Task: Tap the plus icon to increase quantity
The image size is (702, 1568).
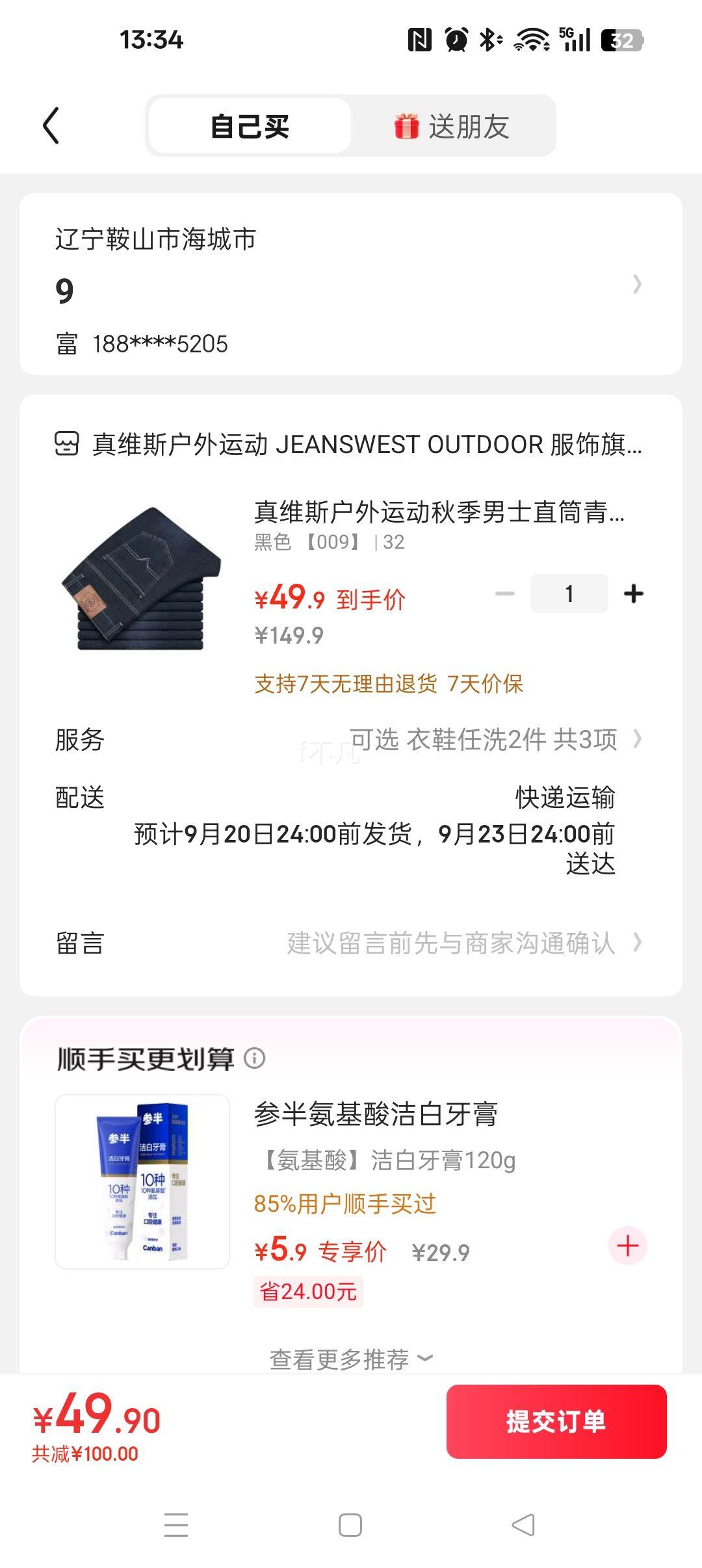Action: [x=634, y=592]
